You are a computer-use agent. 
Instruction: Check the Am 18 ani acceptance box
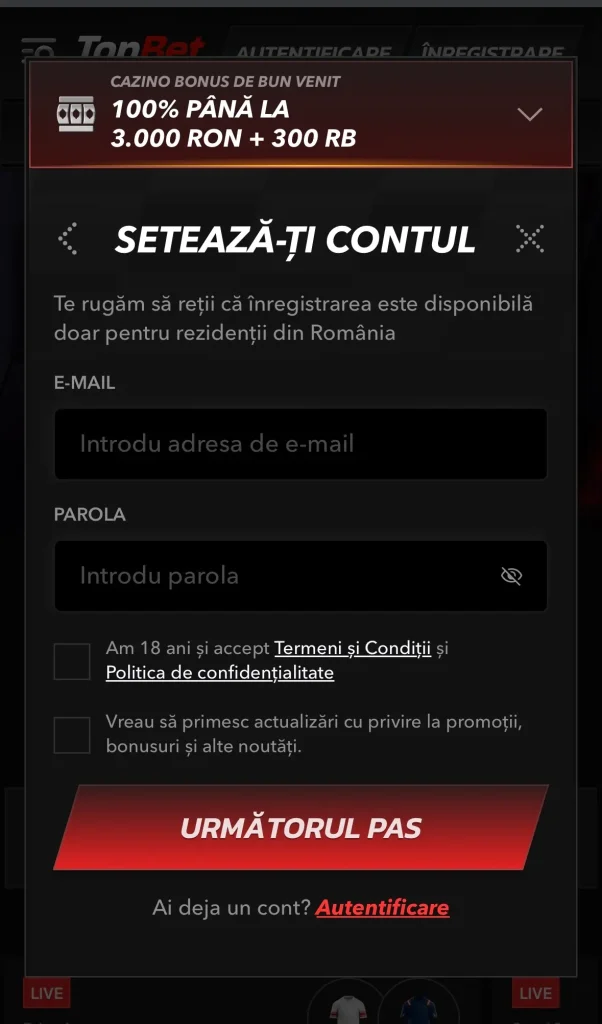[x=72, y=661]
